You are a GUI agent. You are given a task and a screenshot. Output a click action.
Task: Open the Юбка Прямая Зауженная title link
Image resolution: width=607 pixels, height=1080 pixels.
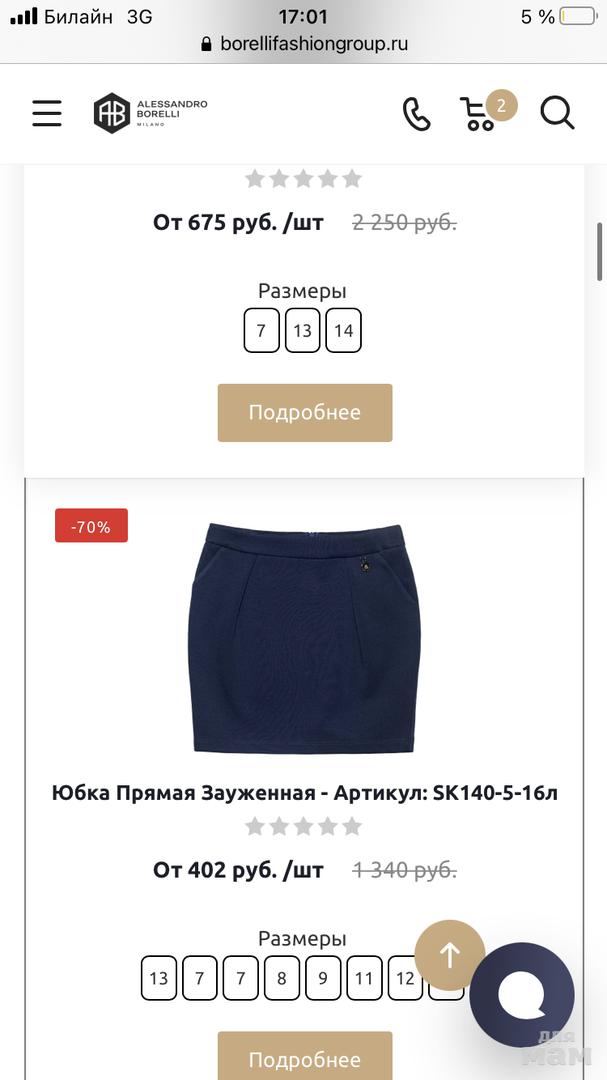305,793
